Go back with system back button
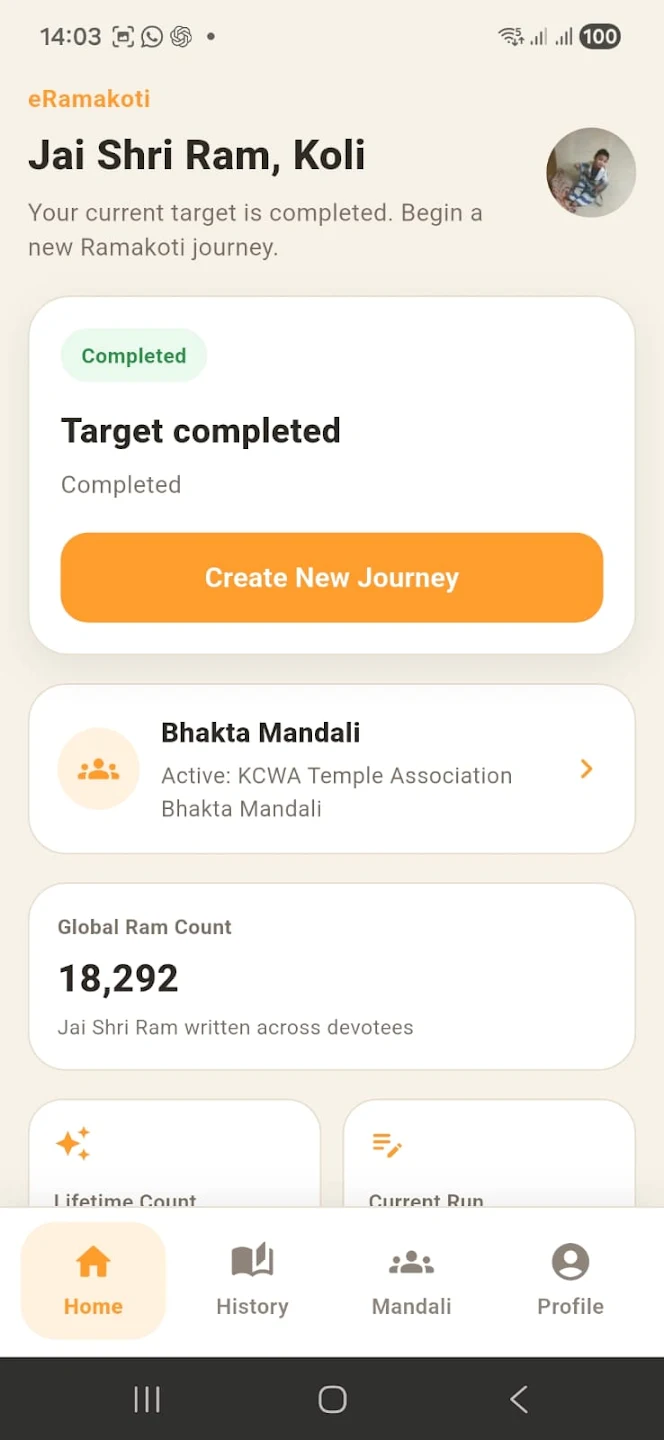The image size is (664, 1440). (518, 1399)
